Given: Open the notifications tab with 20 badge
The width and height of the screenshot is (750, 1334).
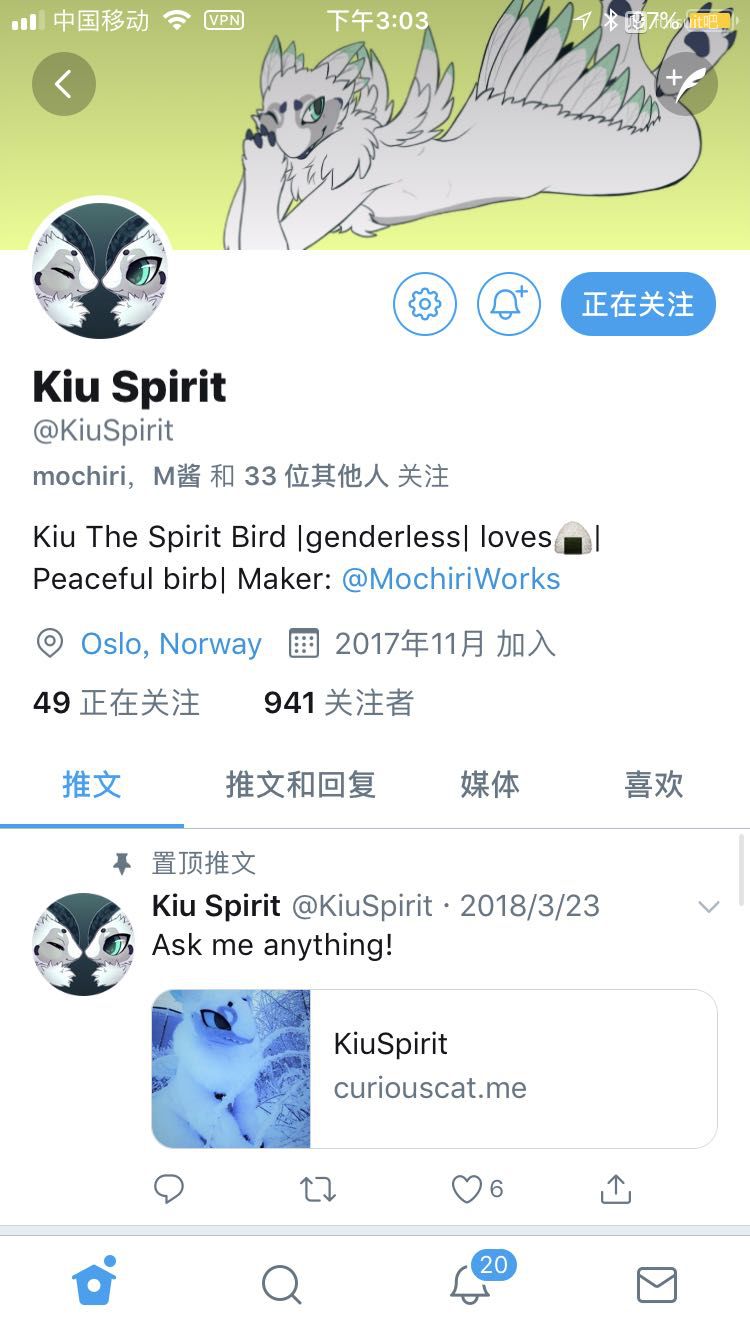Looking at the screenshot, I should point(470,1284).
